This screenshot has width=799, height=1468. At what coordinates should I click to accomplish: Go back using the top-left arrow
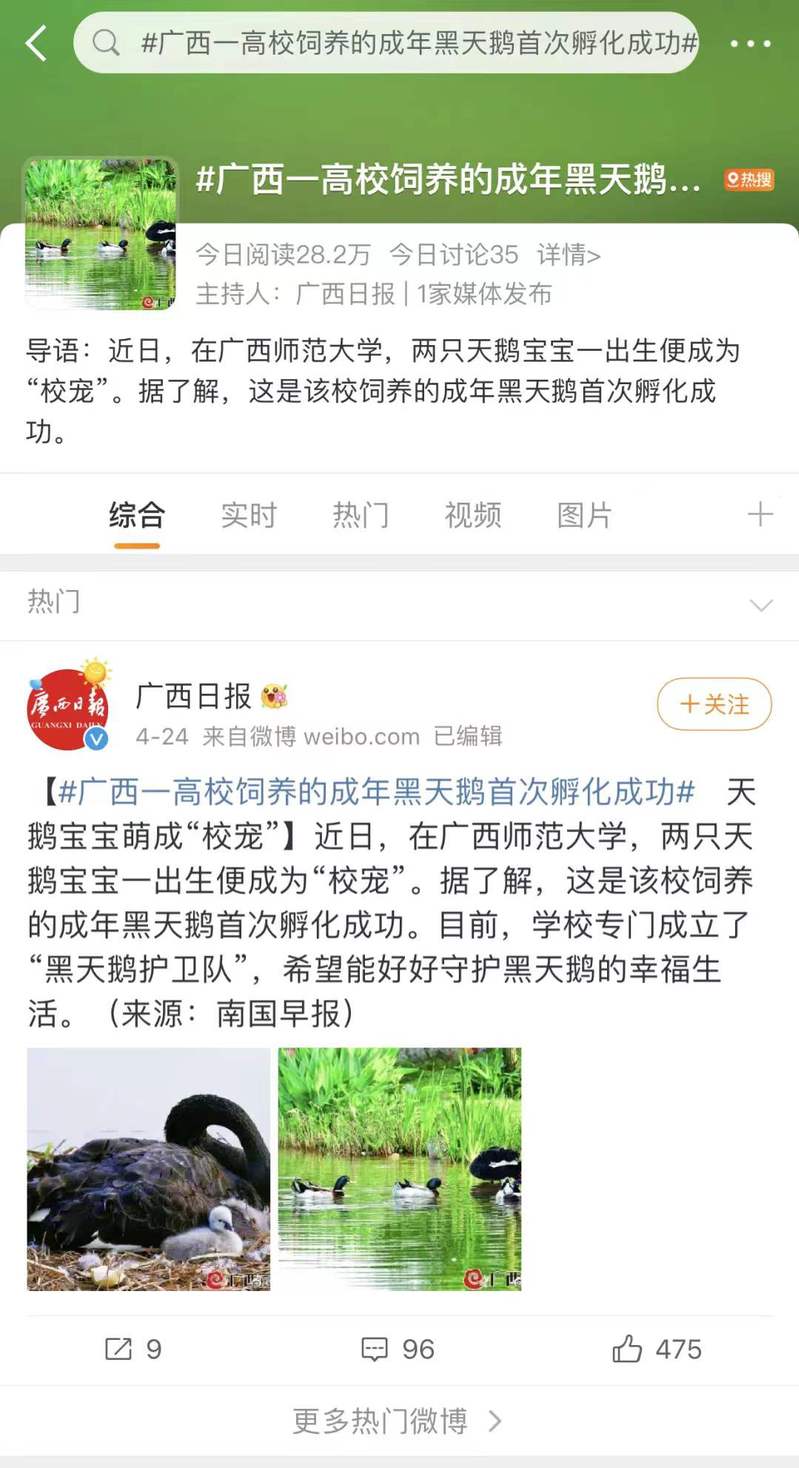(x=37, y=43)
